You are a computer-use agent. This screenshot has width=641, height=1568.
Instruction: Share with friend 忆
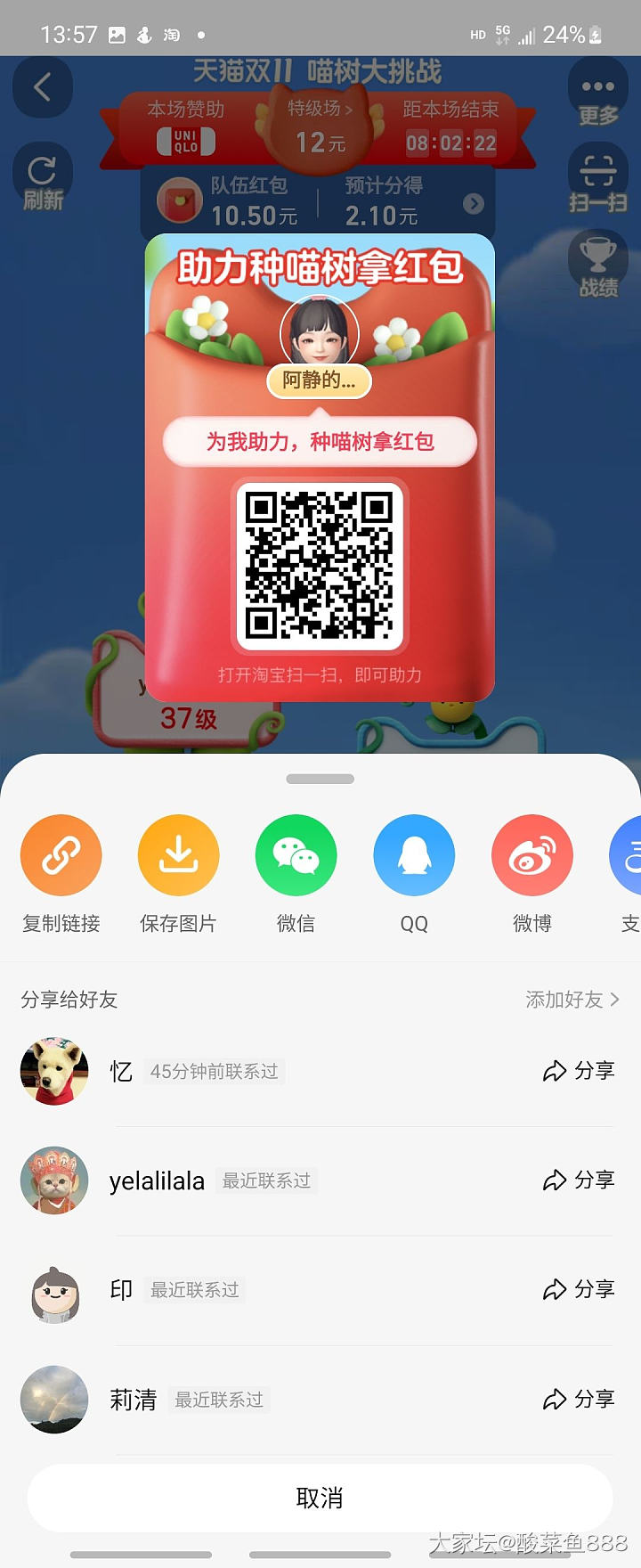click(x=579, y=1071)
